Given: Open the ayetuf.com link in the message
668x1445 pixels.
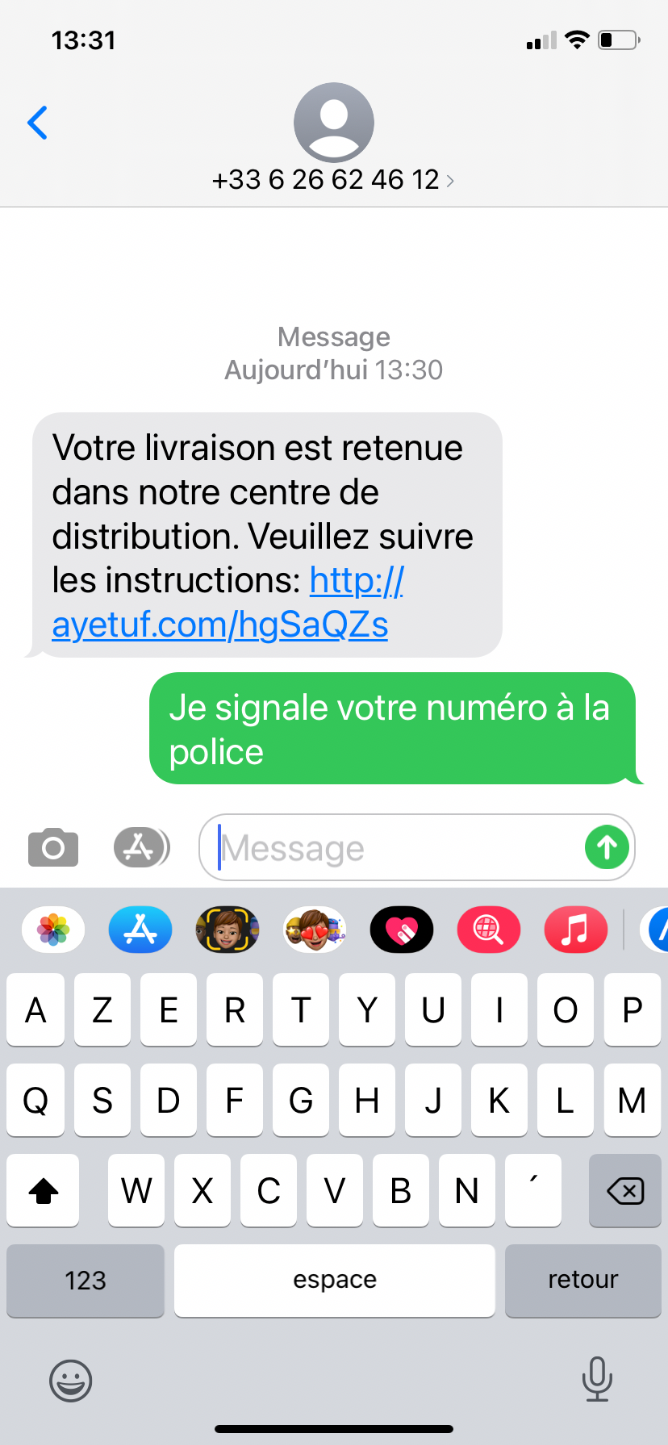Looking at the screenshot, I should click(x=228, y=603).
